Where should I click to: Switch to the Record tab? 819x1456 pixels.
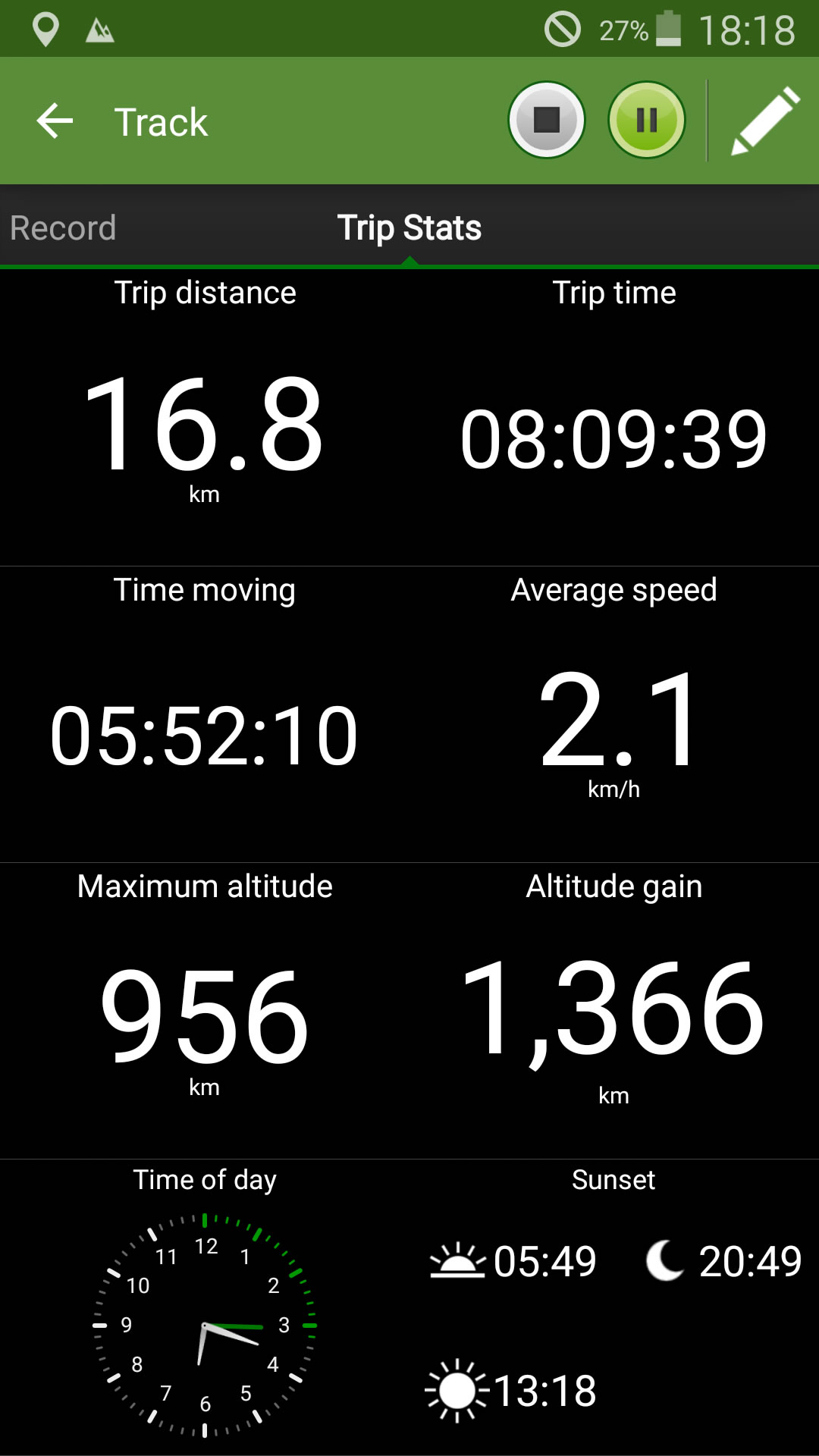[x=63, y=227]
